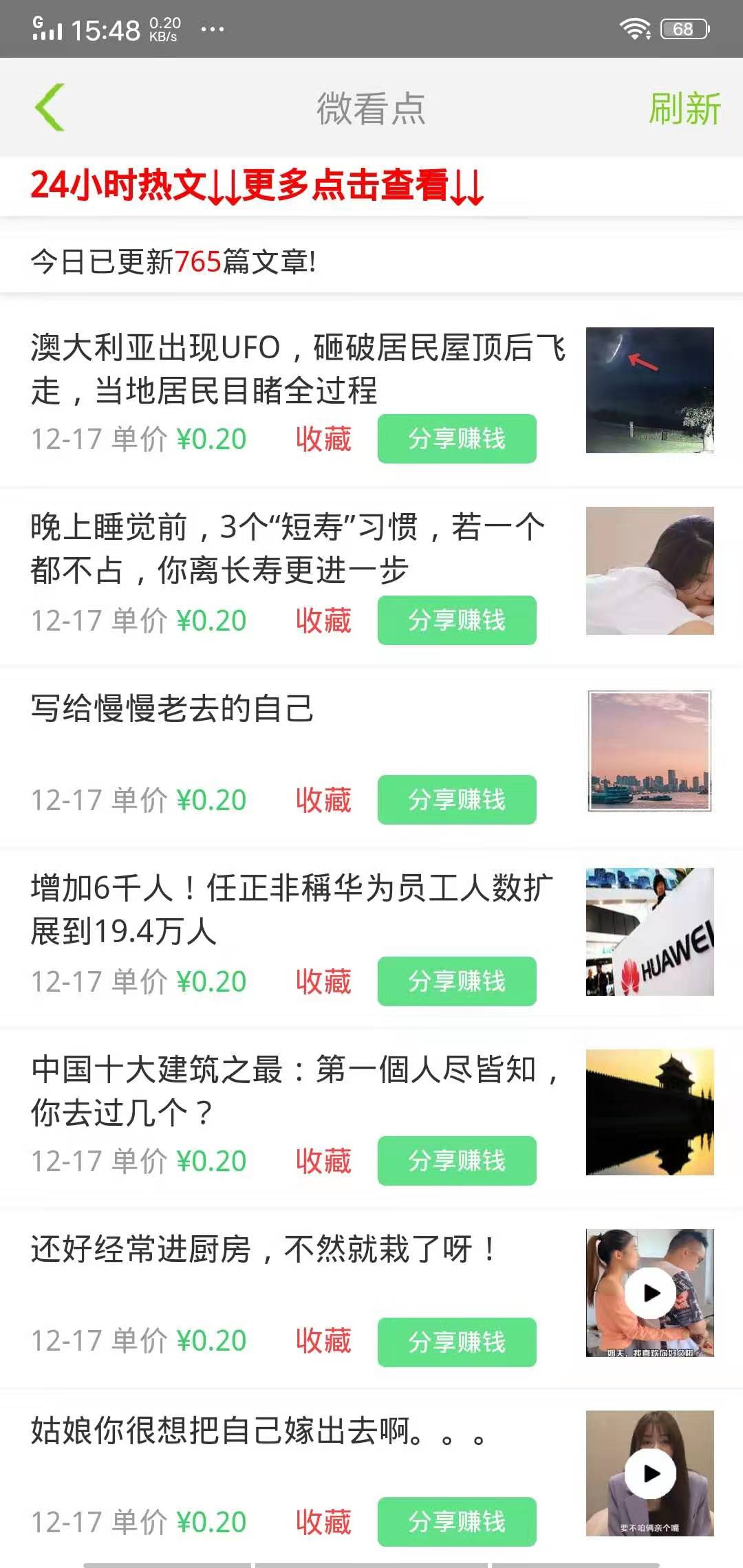This screenshot has height=1568, width=743.
Task: Tap the 微看点 title bar text
Action: point(371,109)
